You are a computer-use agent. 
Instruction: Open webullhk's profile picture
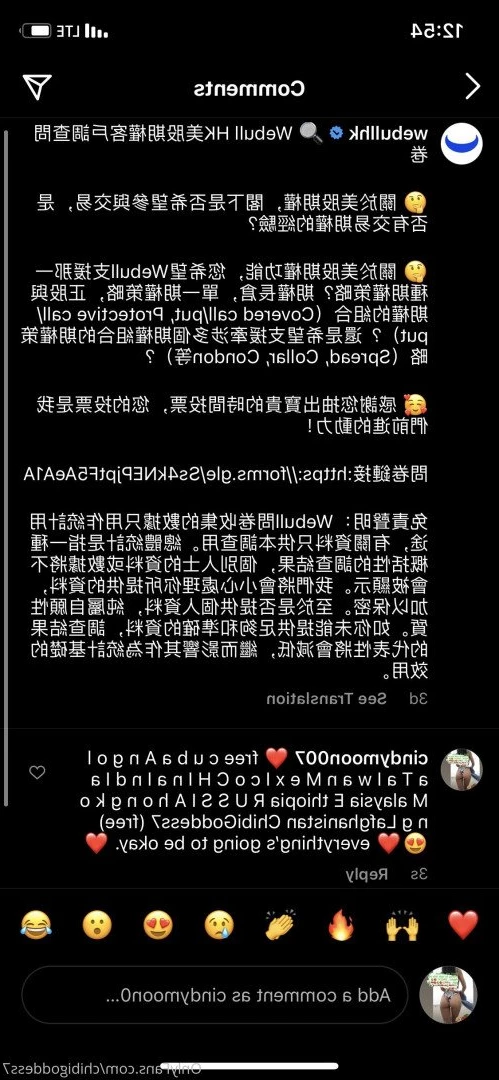point(461,143)
